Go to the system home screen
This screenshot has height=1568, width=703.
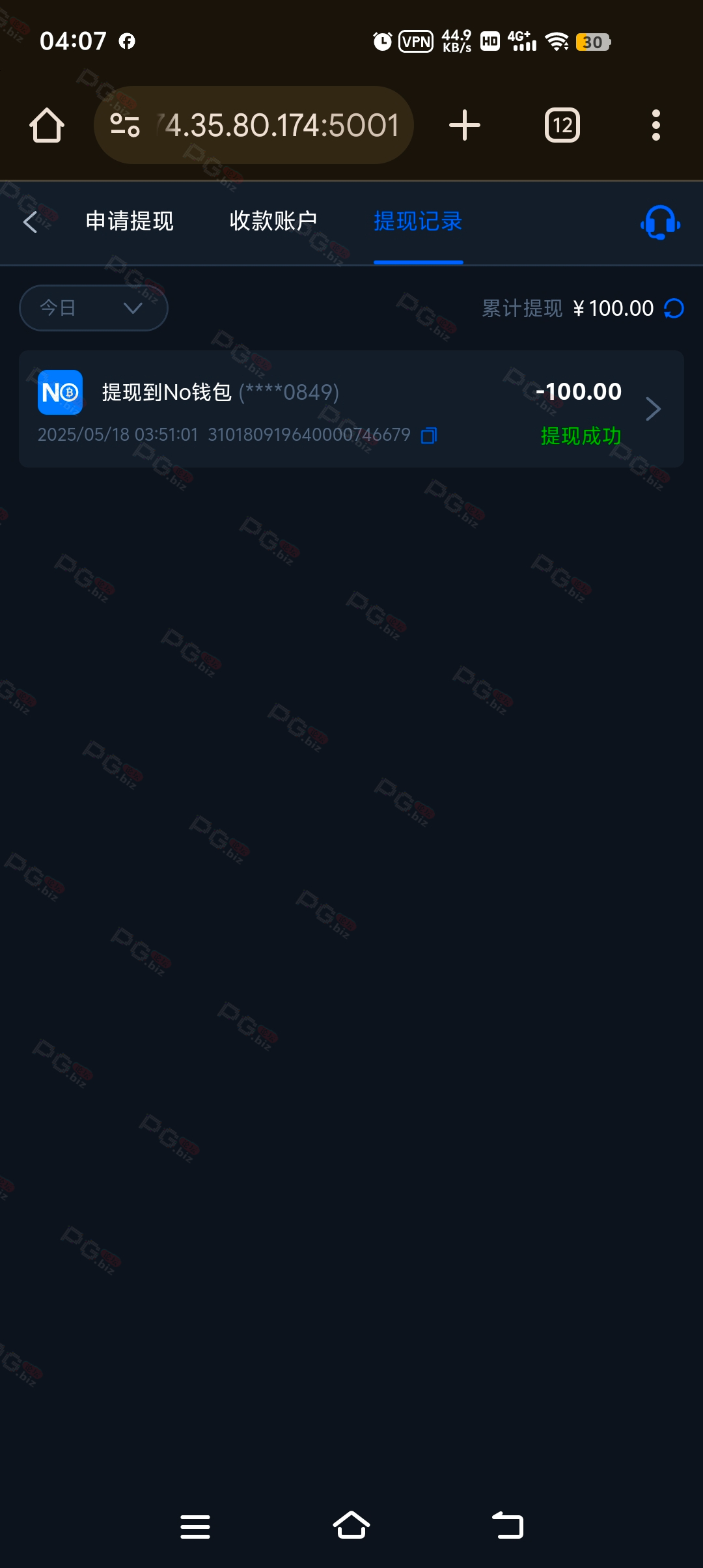(x=351, y=1526)
